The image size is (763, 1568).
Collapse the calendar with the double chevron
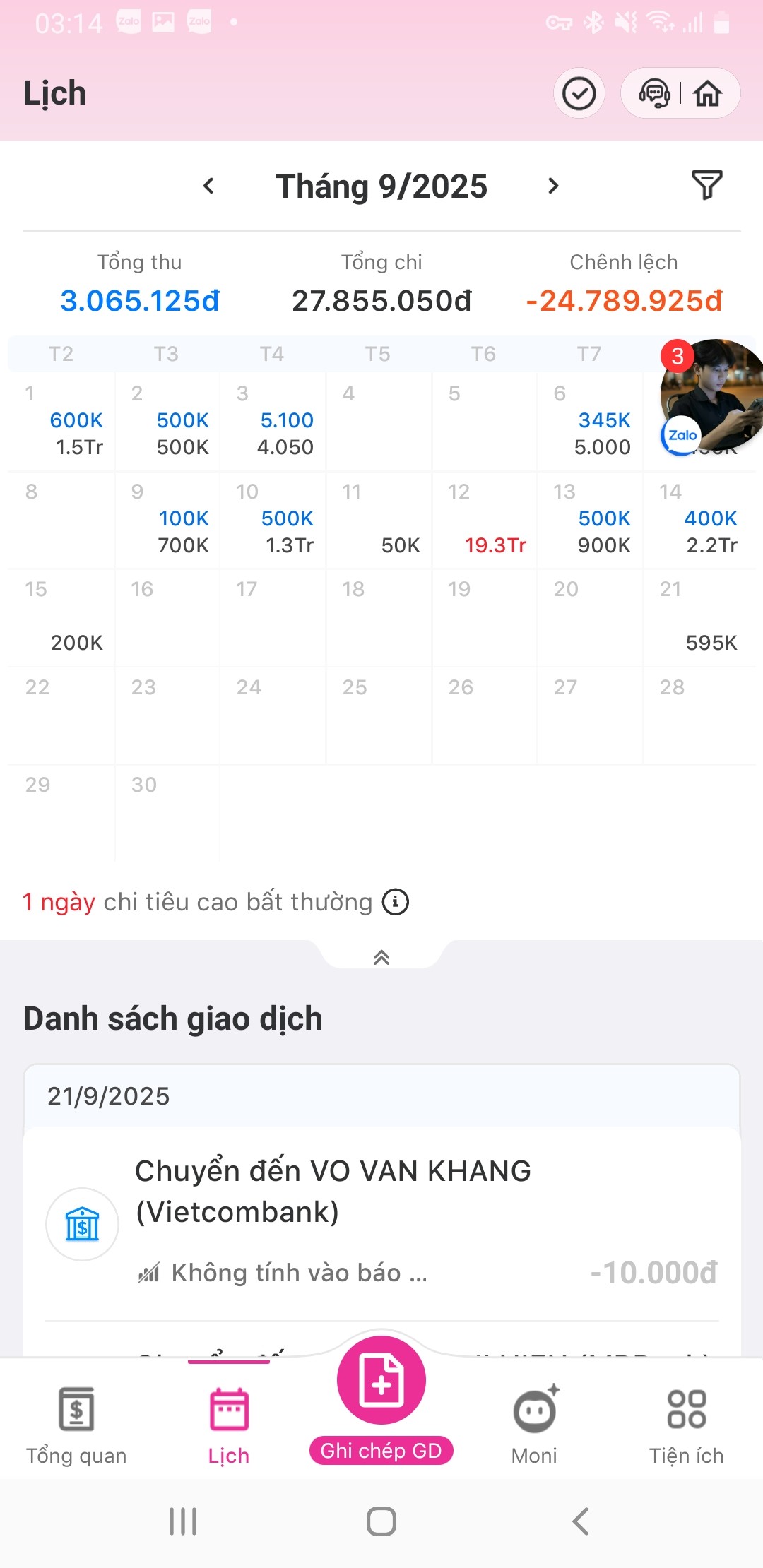(381, 957)
